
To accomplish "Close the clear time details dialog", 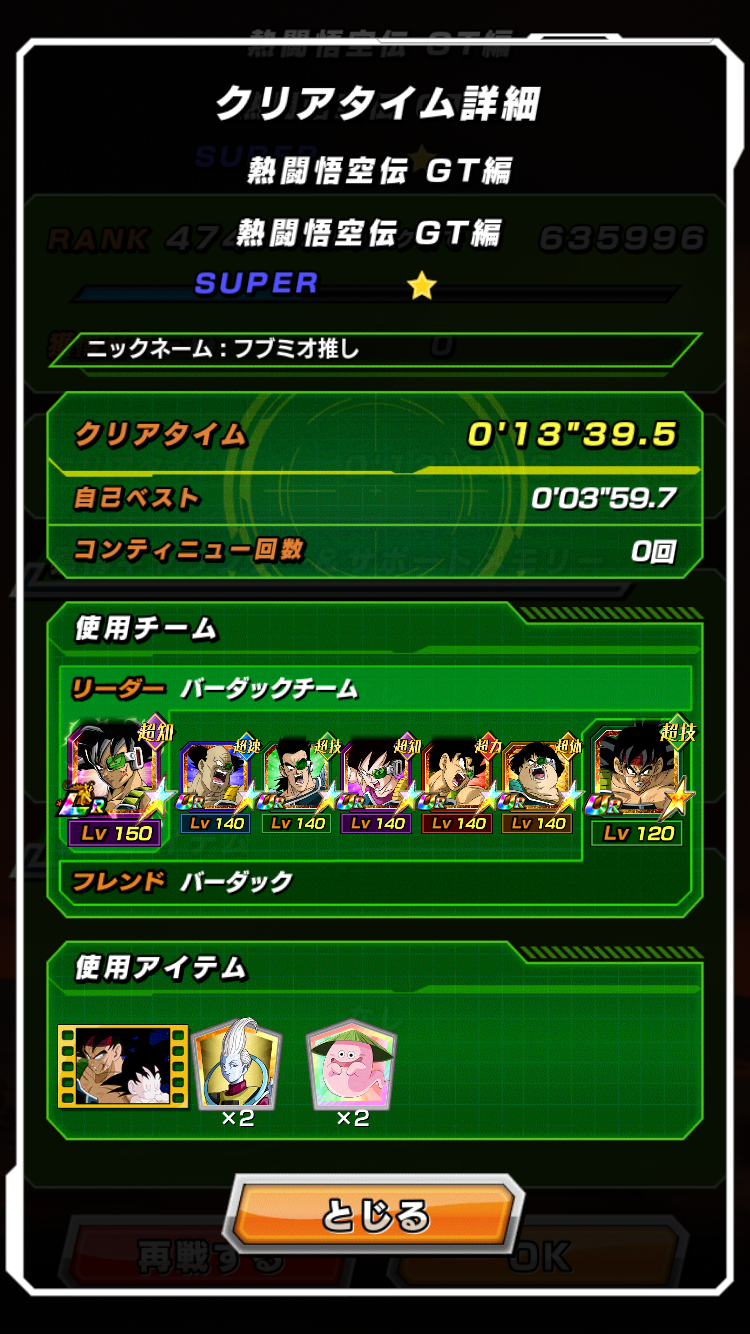I will click(376, 1216).
